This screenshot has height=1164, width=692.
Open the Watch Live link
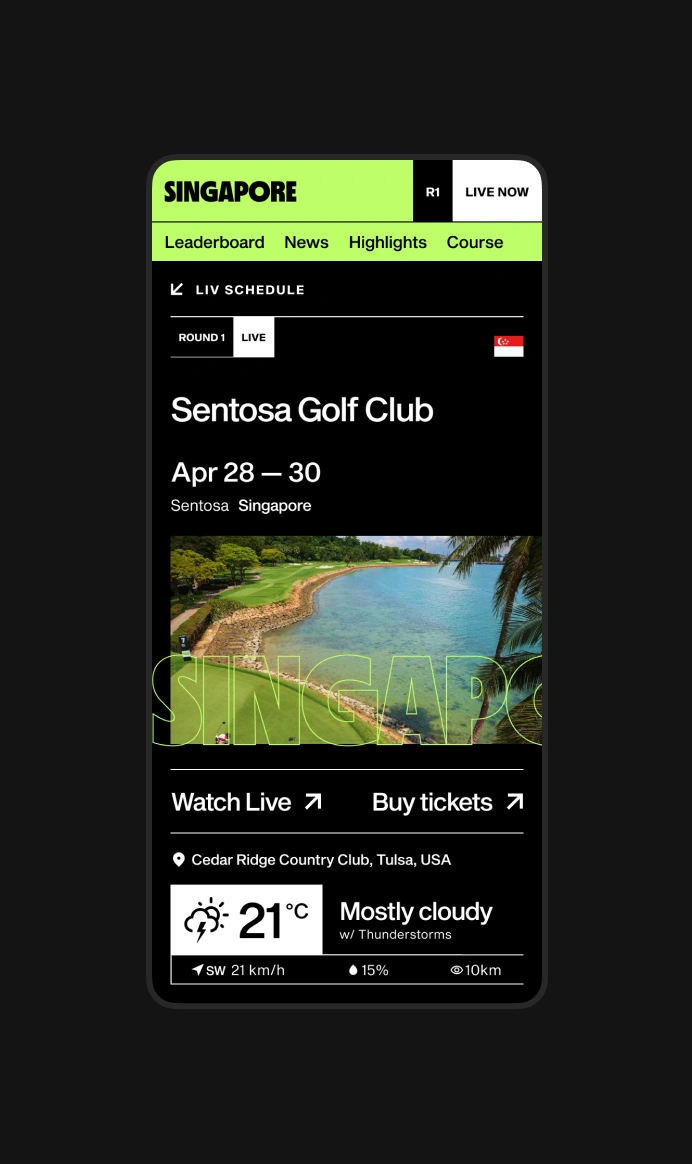246,802
